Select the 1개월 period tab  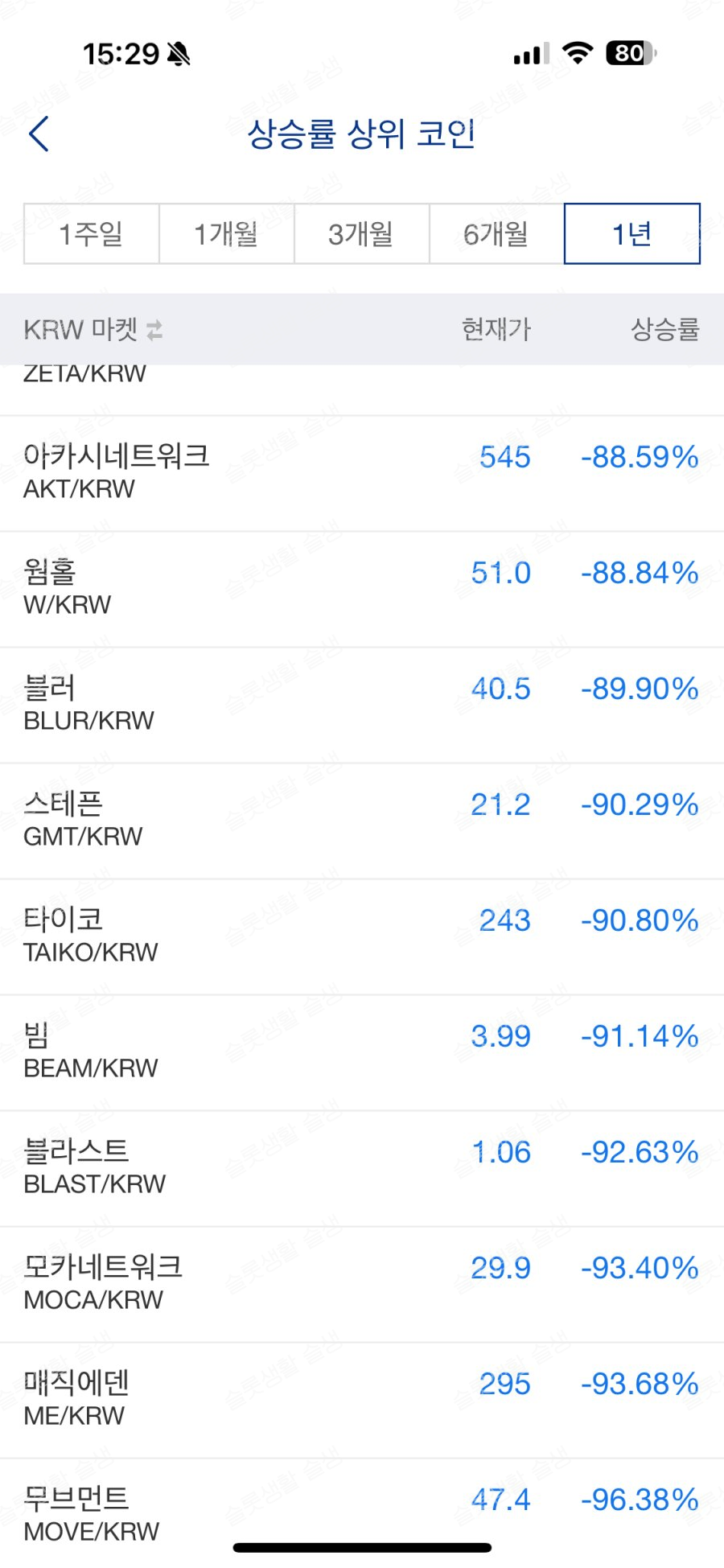tap(226, 234)
